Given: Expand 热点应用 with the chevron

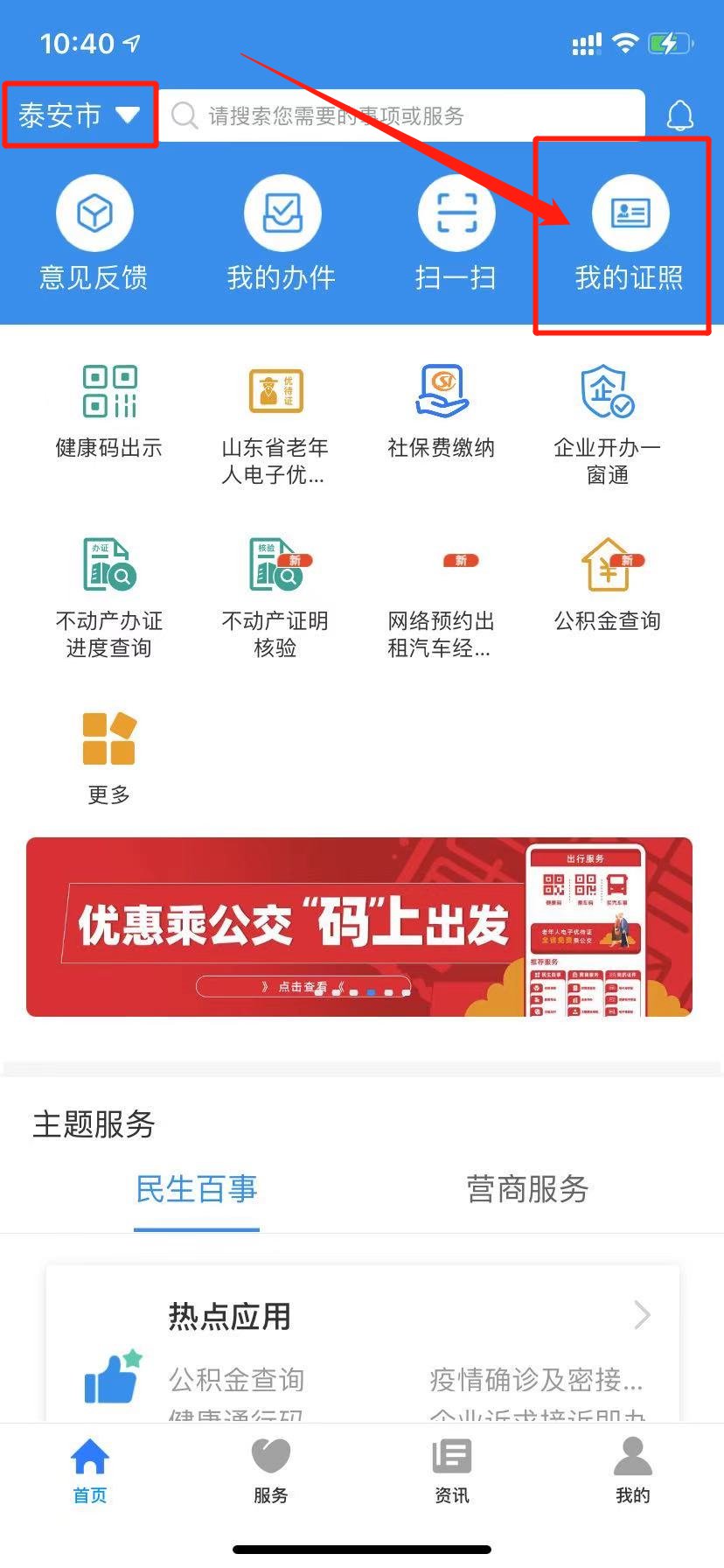Looking at the screenshot, I should click(x=642, y=1314).
